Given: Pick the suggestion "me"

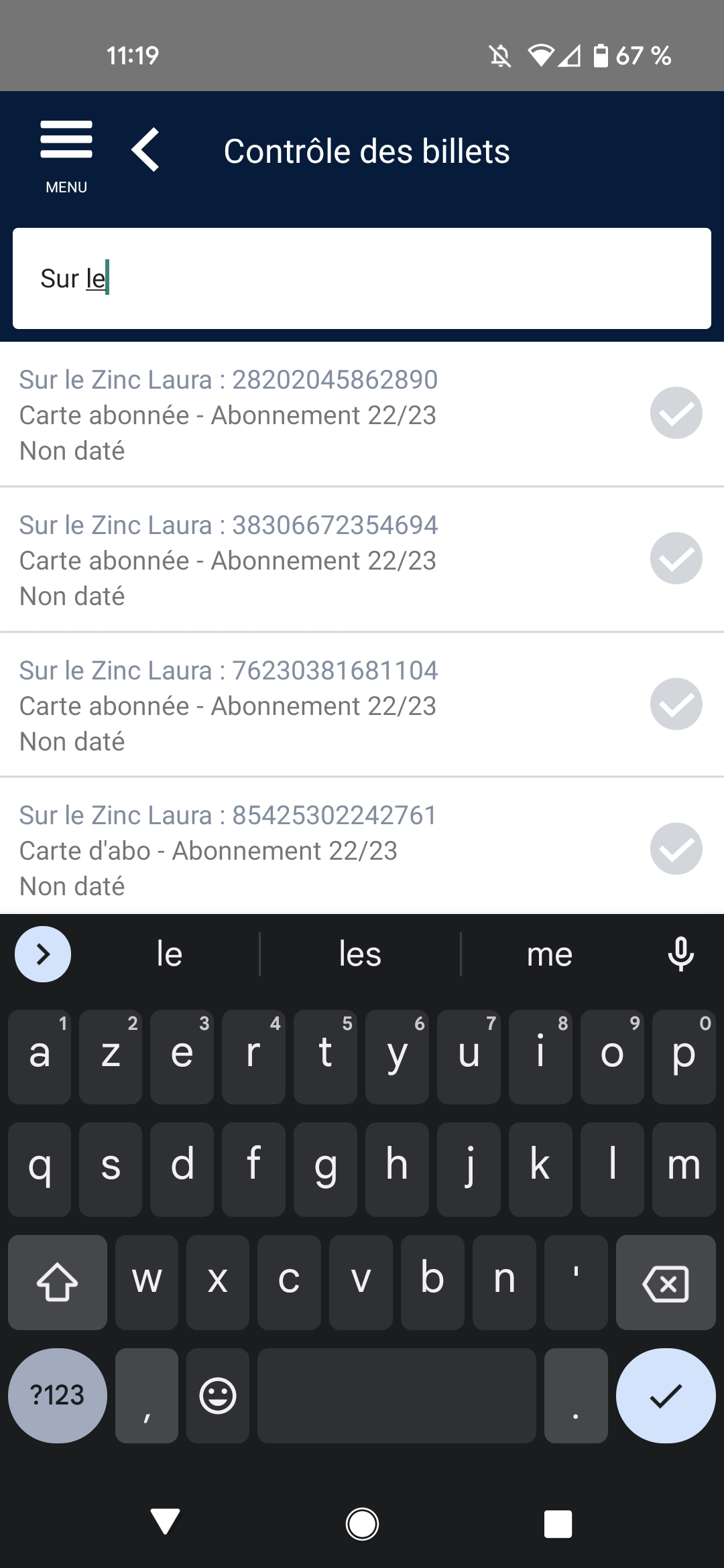Looking at the screenshot, I should point(548,954).
